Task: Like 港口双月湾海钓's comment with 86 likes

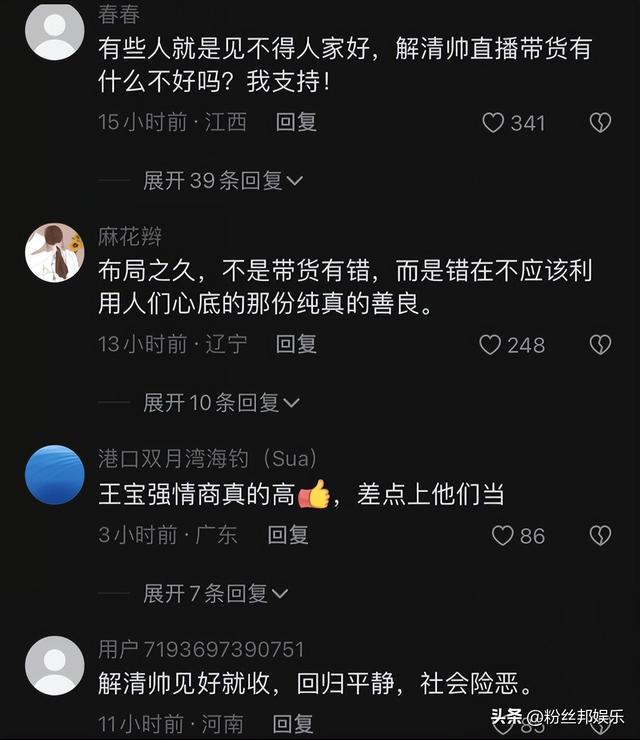Action: coord(502,535)
